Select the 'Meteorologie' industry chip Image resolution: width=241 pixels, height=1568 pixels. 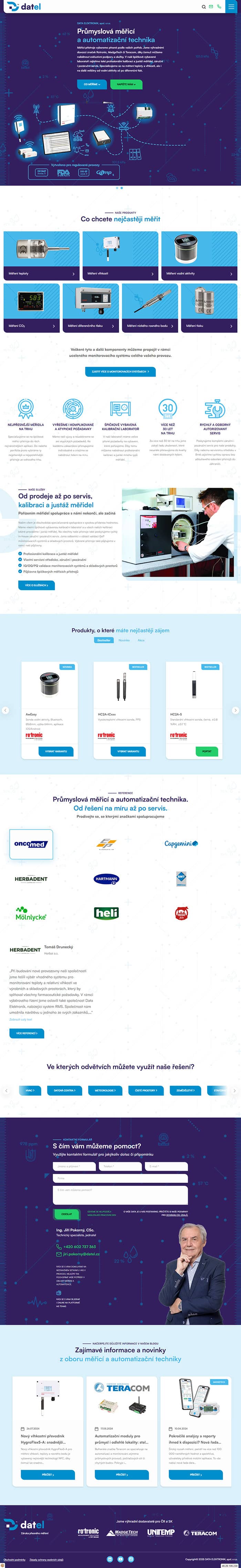(x=105, y=1090)
